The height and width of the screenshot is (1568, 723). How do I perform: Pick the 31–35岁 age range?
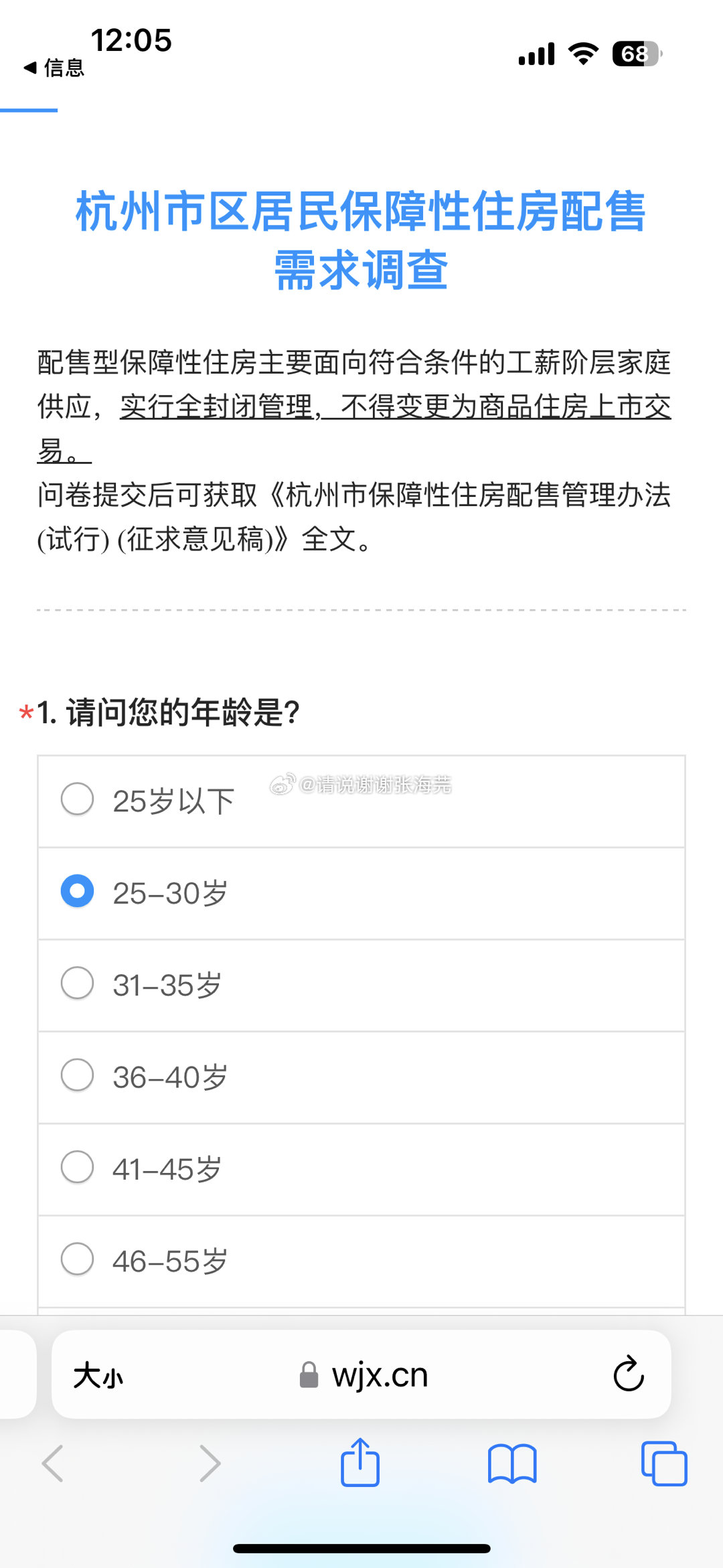(x=361, y=986)
